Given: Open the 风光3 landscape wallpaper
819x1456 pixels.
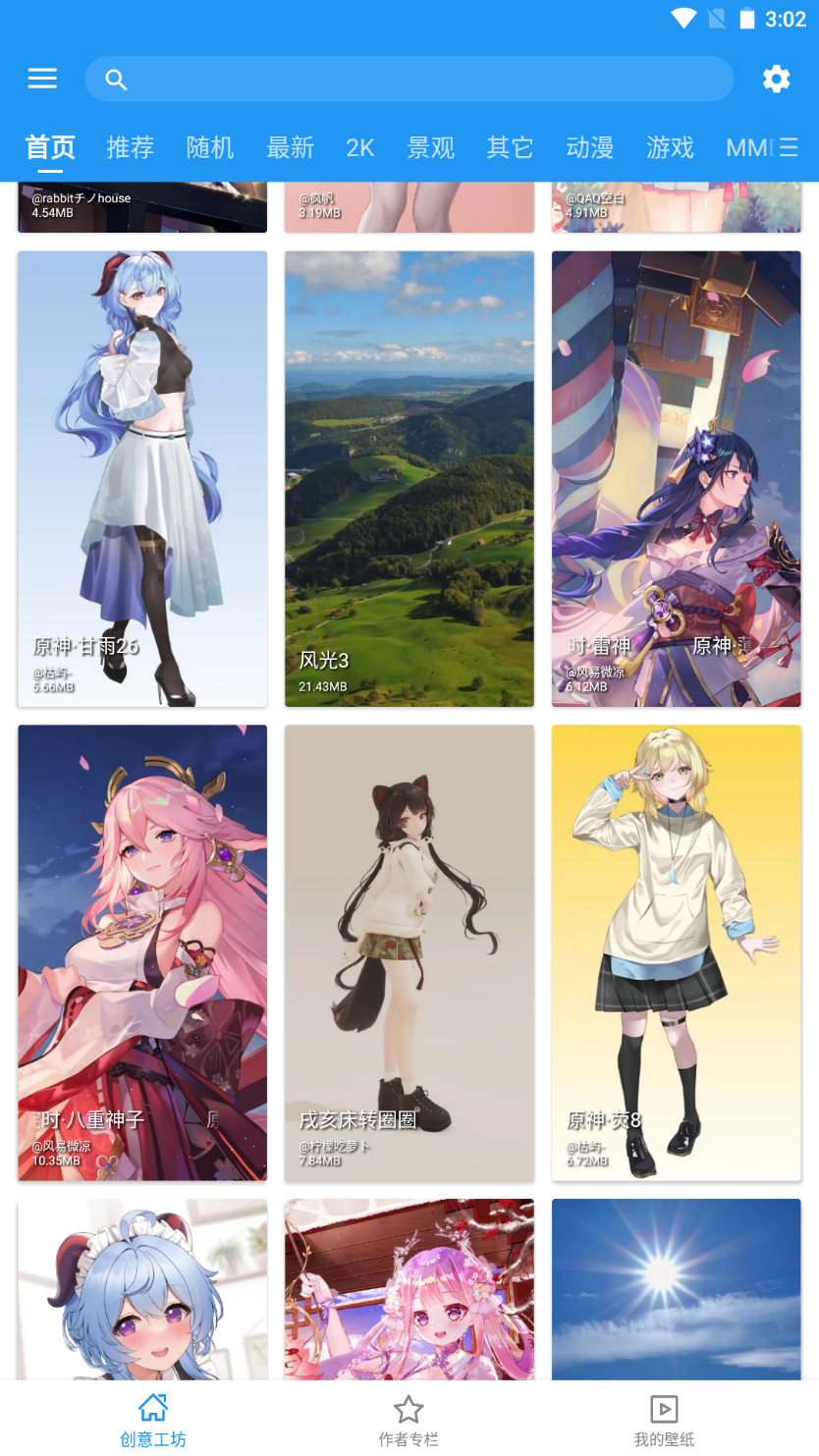Looking at the screenshot, I should [409, 479].
